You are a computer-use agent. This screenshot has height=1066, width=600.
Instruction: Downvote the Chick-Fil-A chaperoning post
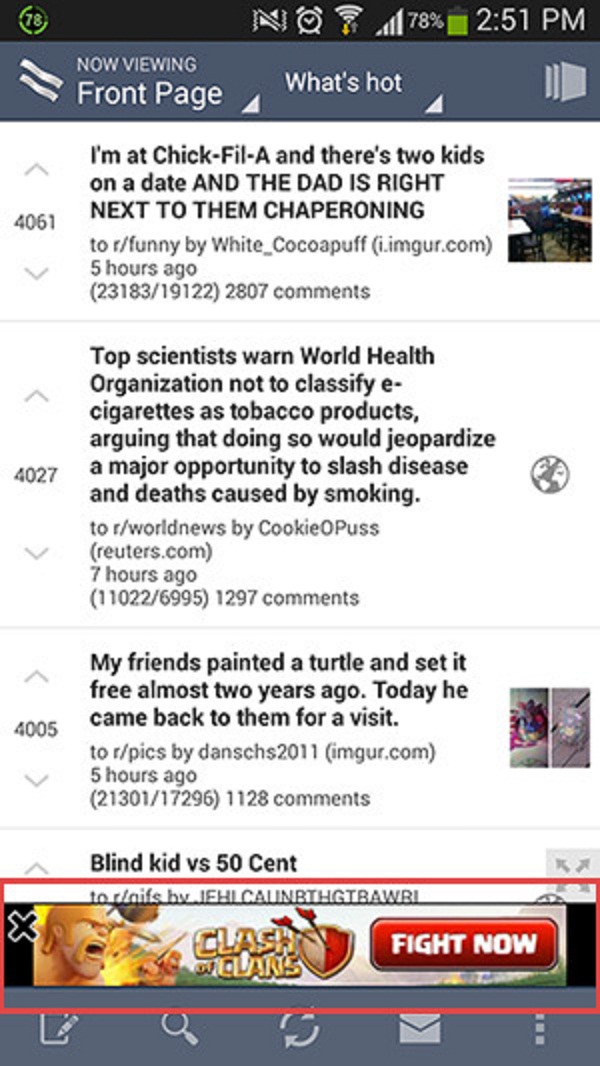36,273
